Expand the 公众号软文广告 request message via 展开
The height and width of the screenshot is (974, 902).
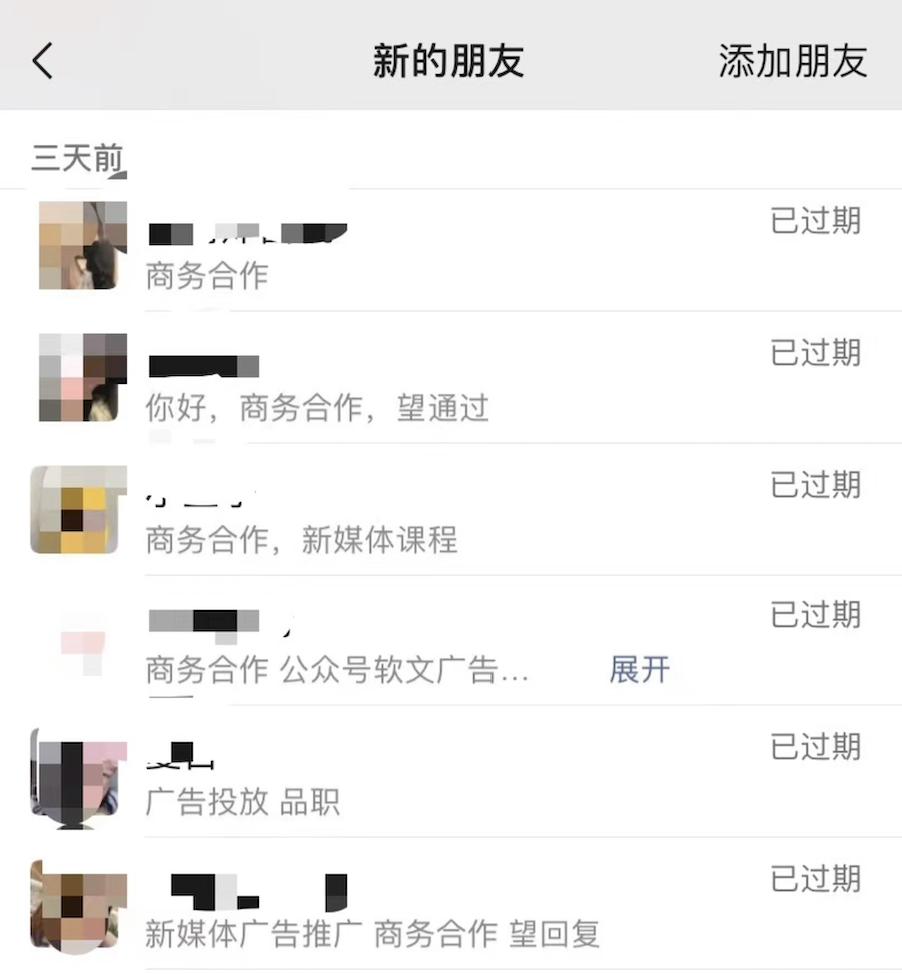[x=639, y=669]
